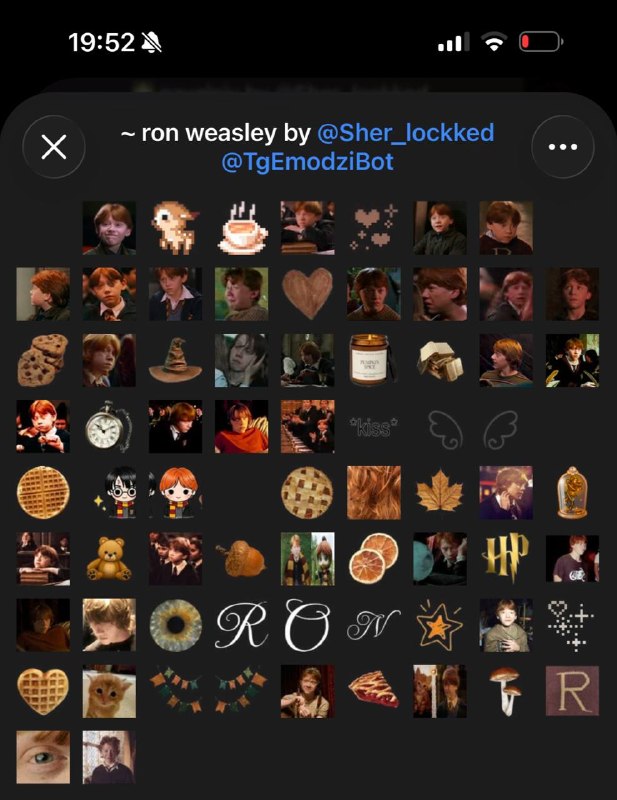The width and height of the screenshot is (617, 800).
Task: Open the three-dot more options menu
Action: pyautogui.click(x=562, y=147)
